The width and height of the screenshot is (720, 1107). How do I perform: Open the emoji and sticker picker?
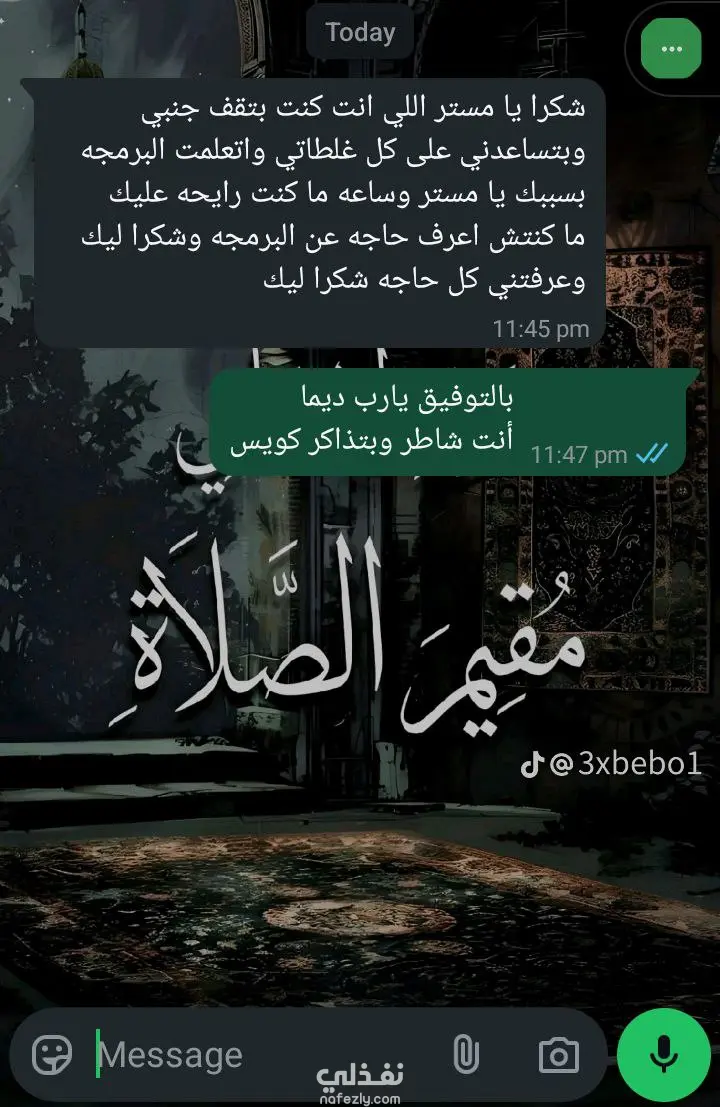(x=52, y=1054)
